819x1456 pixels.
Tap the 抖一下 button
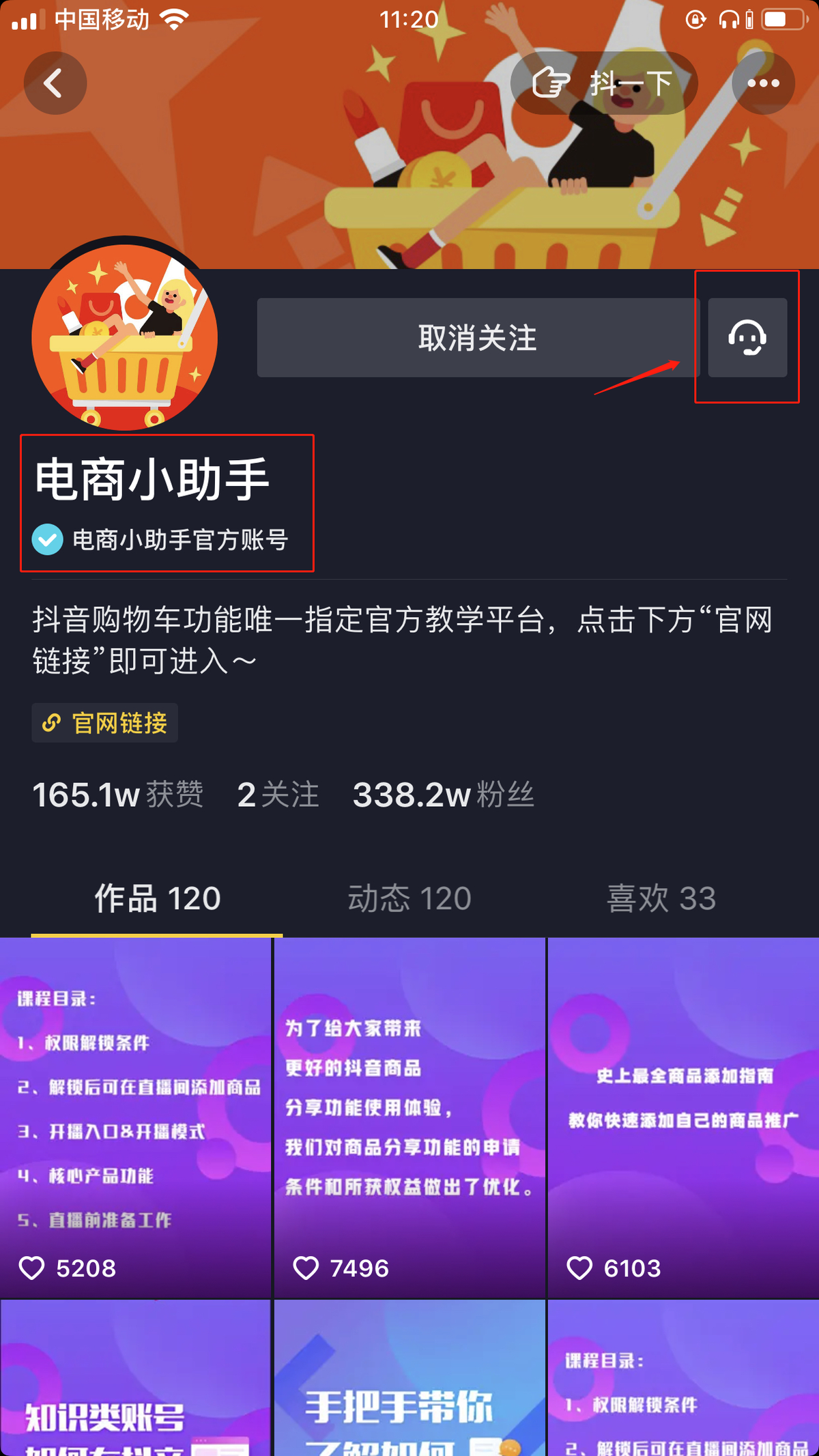click(x=603, y=83)
